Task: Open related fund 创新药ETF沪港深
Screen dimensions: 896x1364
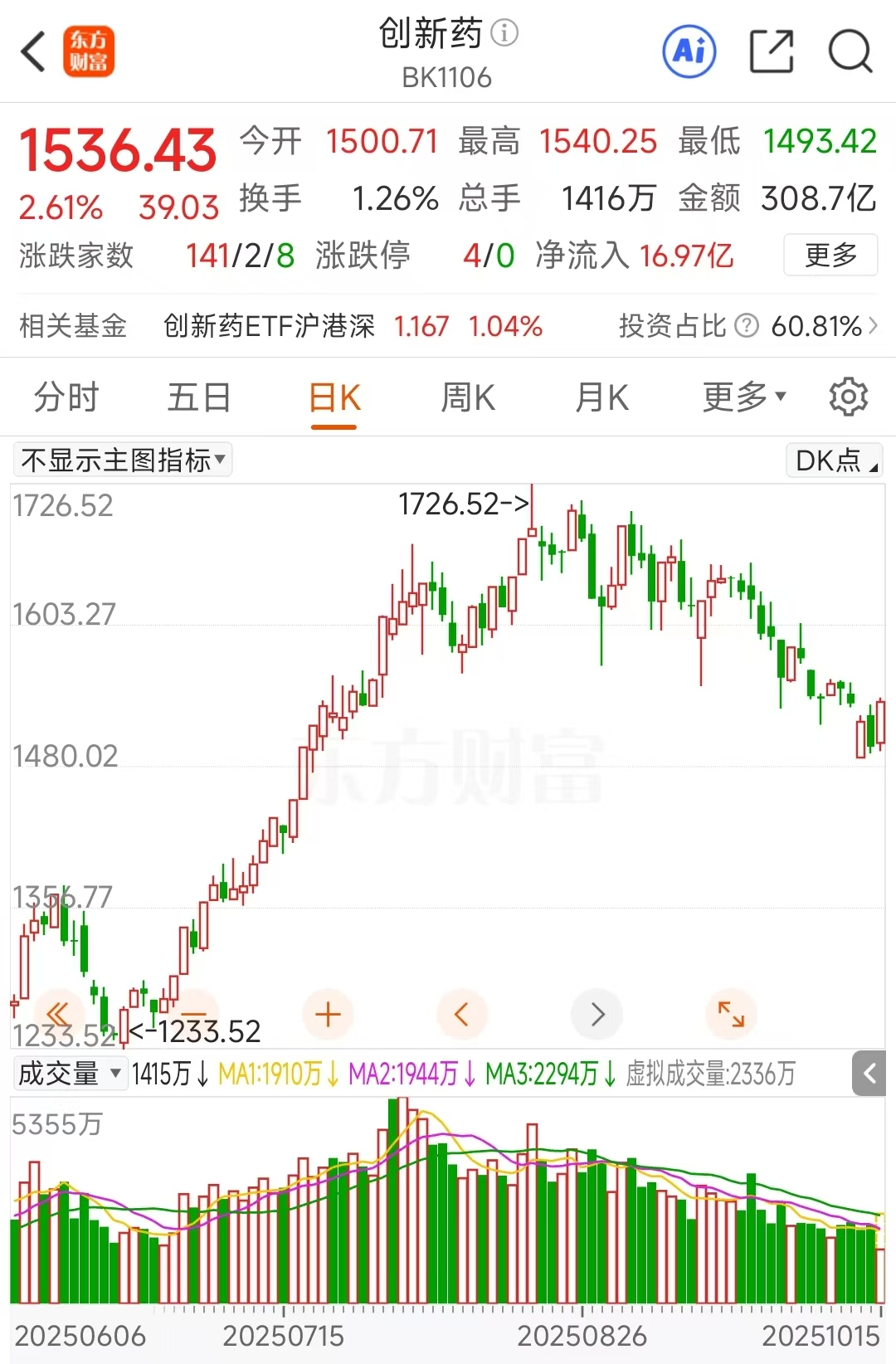Action: [269, 326]
